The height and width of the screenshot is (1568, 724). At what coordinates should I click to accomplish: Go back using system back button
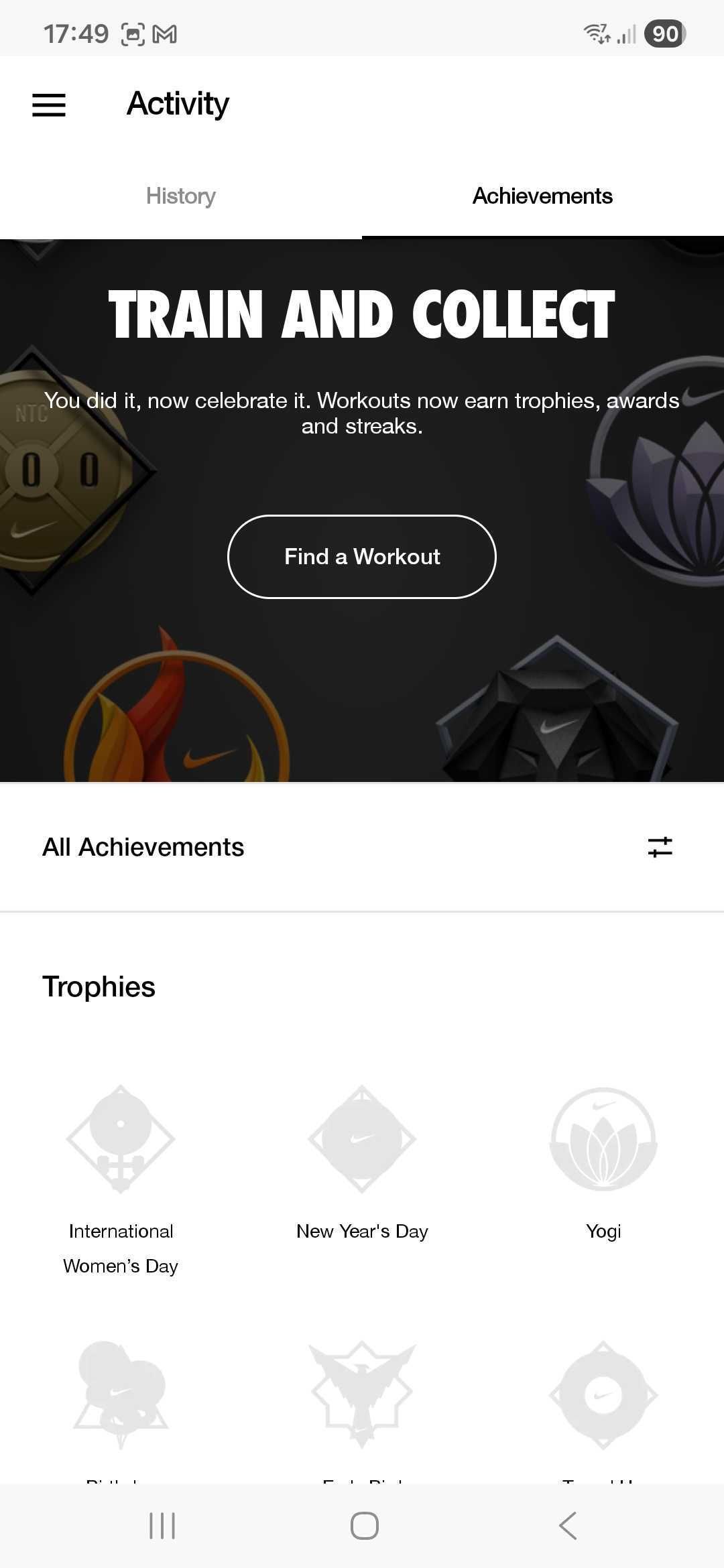coord(568,1526)
